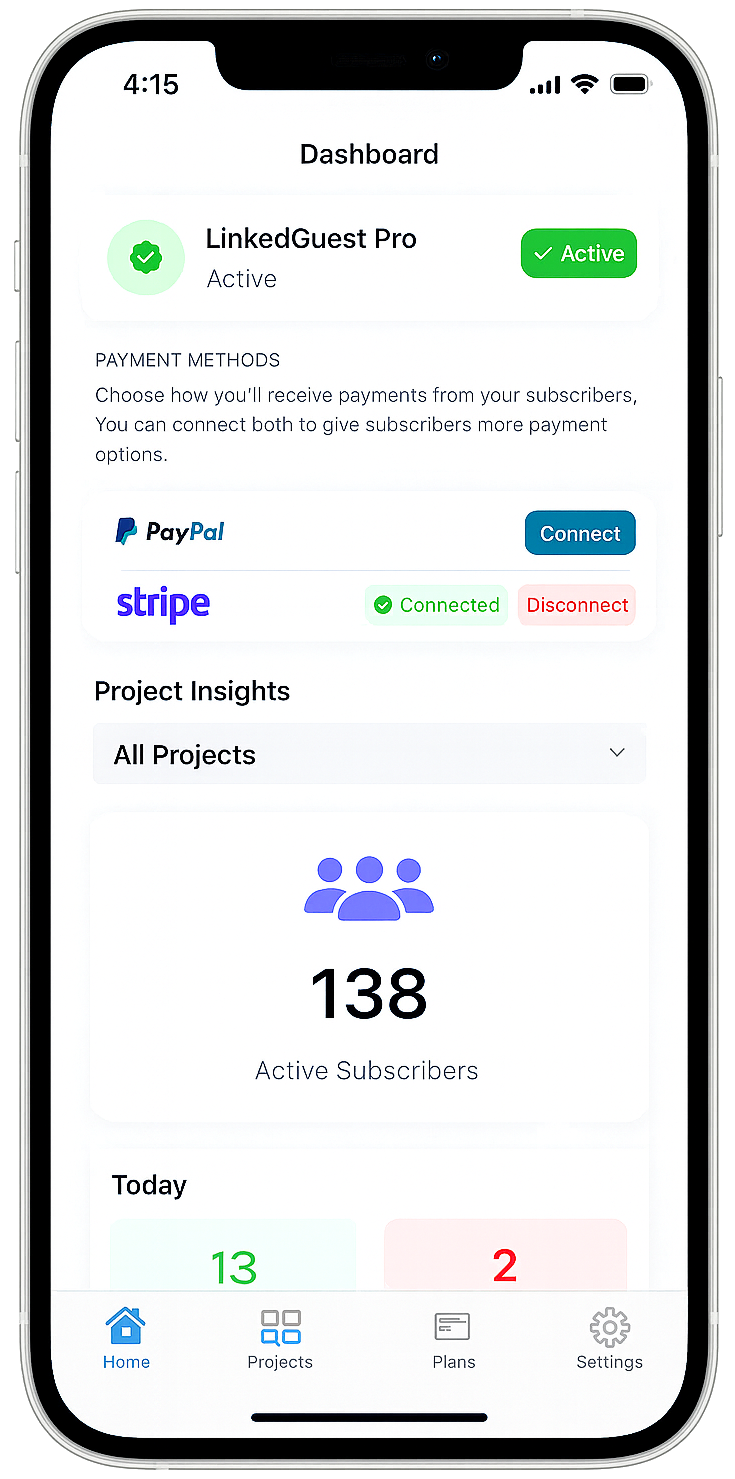735x1479 pixels.
Task: Select the Home tab
Action: (x=126, y=1340)
